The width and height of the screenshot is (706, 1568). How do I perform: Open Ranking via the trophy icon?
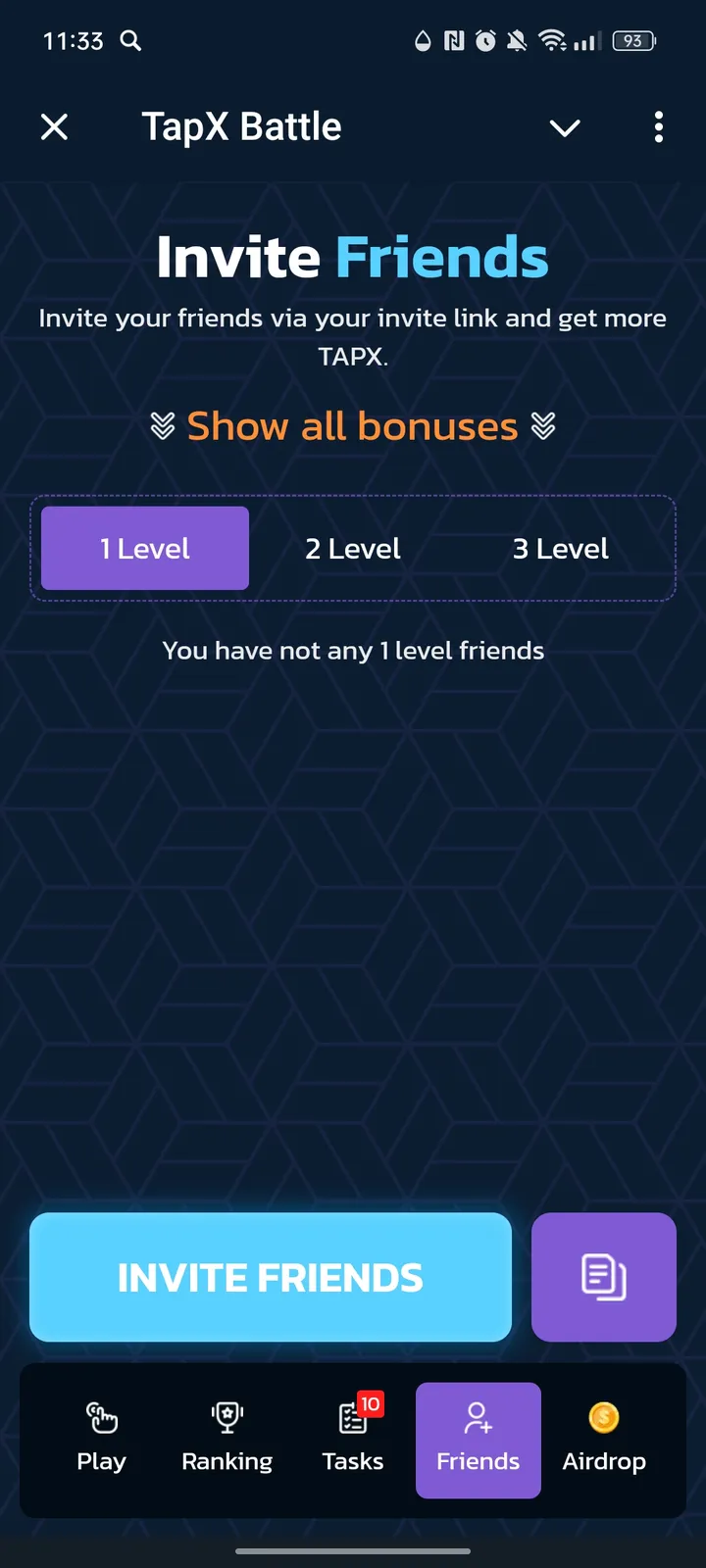[x=226, y=1416]
